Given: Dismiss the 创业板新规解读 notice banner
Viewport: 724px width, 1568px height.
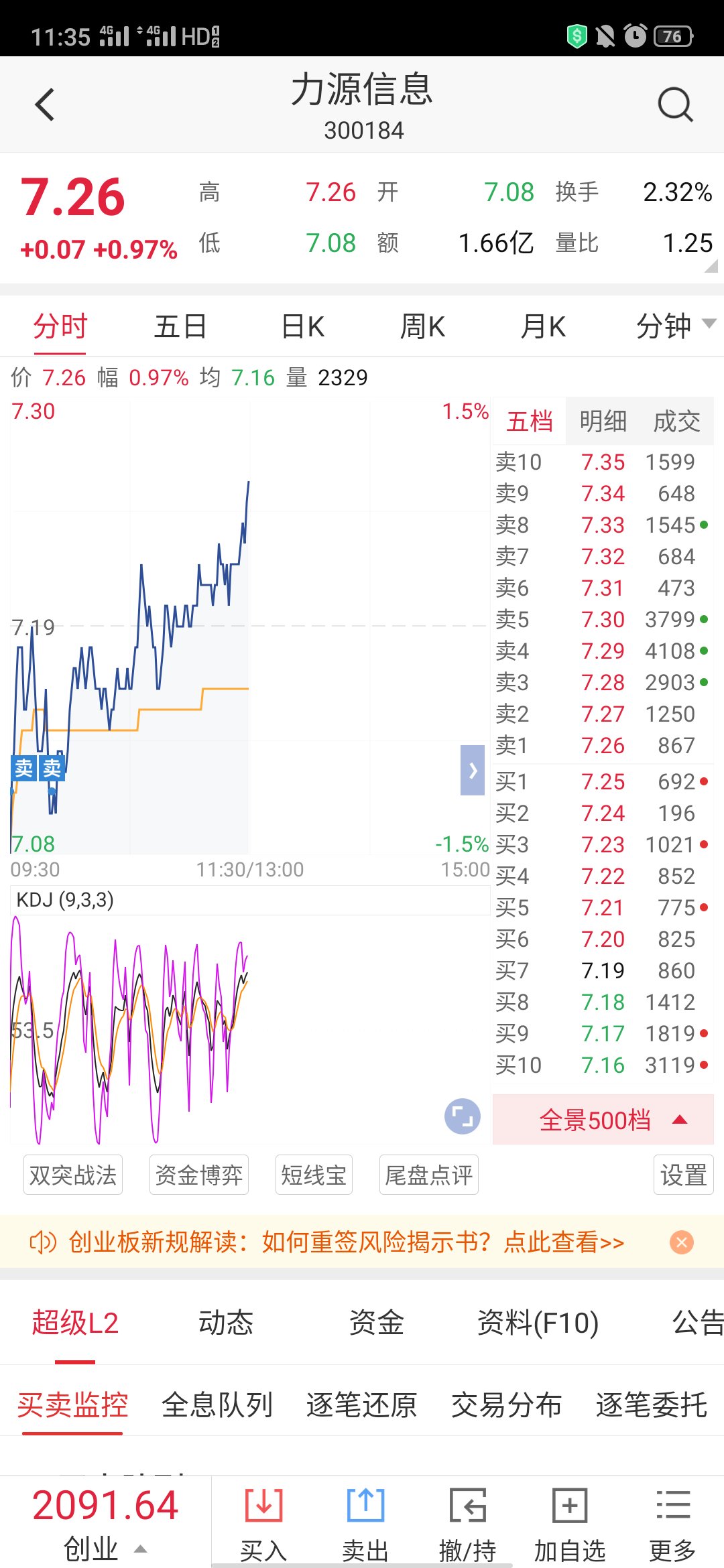Looking at the screenshot, I should pos(682,1242).
